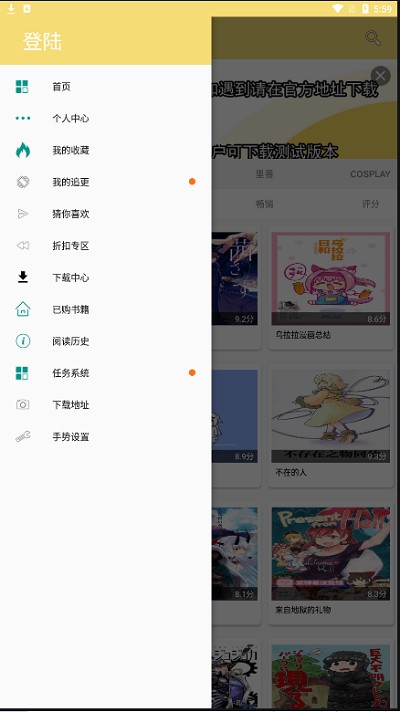The width and height of the screenshot is (400, 712).
Task: View 阅读历史
Action: pyautogui.click(x=105, y=341)
